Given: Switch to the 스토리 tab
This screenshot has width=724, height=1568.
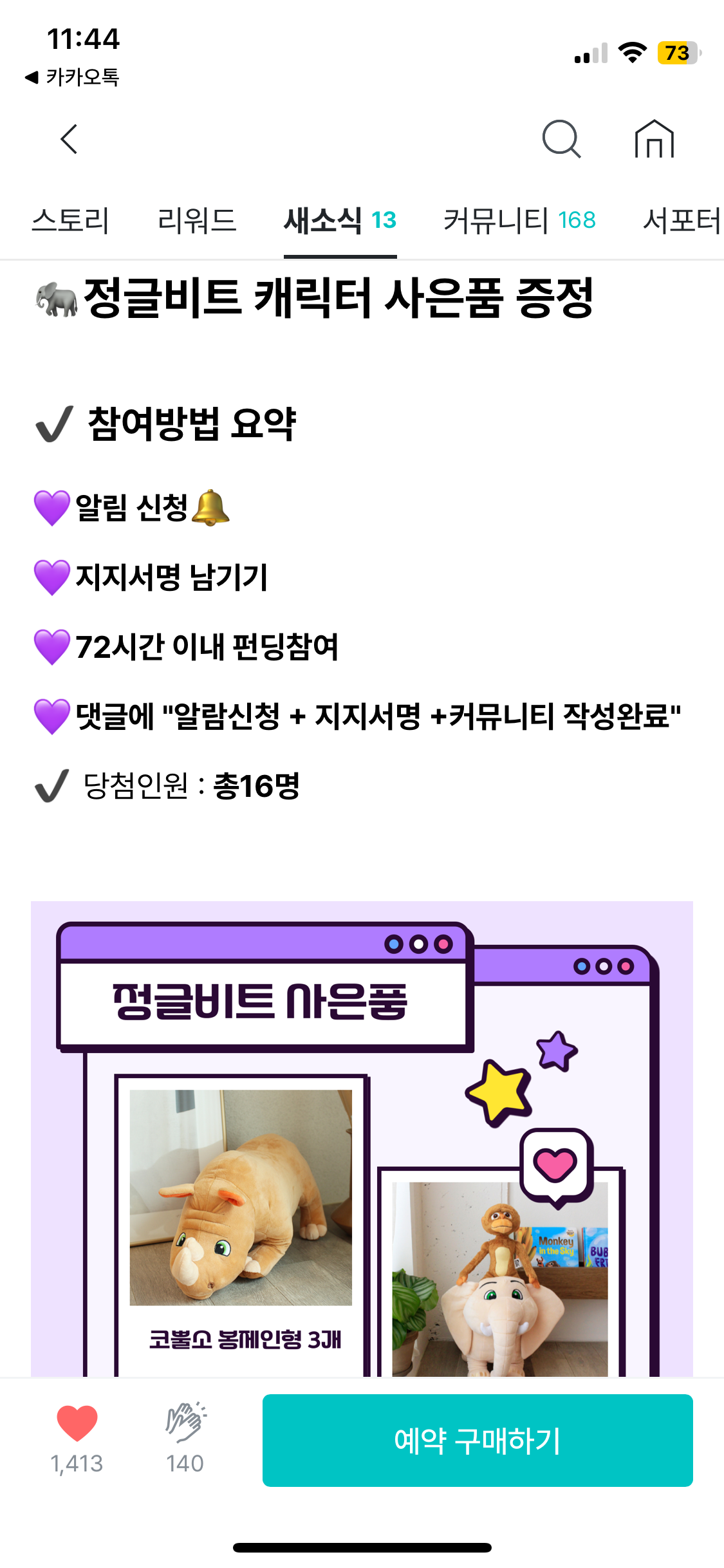Looking at the screenshot, I should (71, 220).
